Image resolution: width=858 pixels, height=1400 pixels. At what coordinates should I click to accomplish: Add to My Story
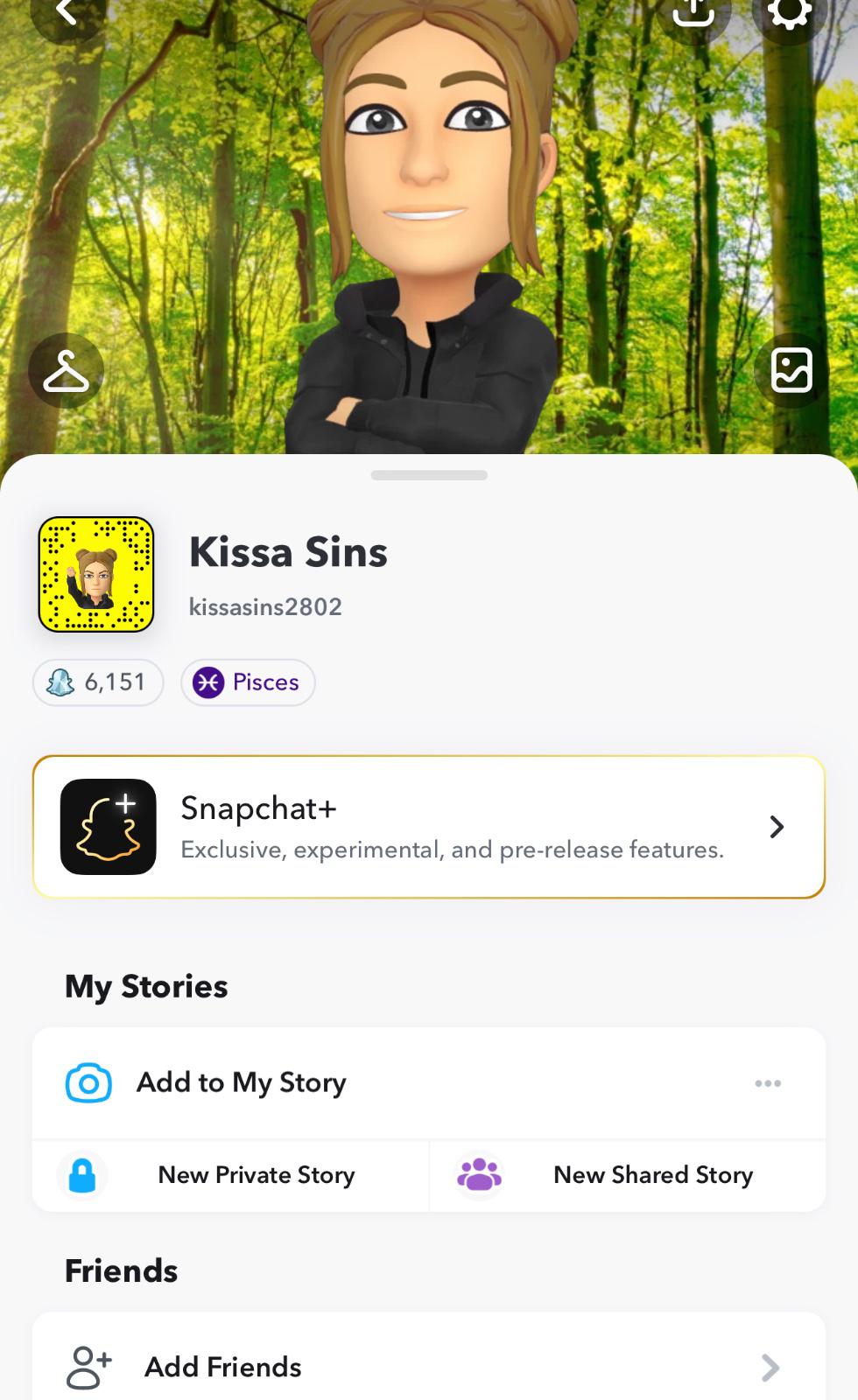click(x=242, y=1083)
